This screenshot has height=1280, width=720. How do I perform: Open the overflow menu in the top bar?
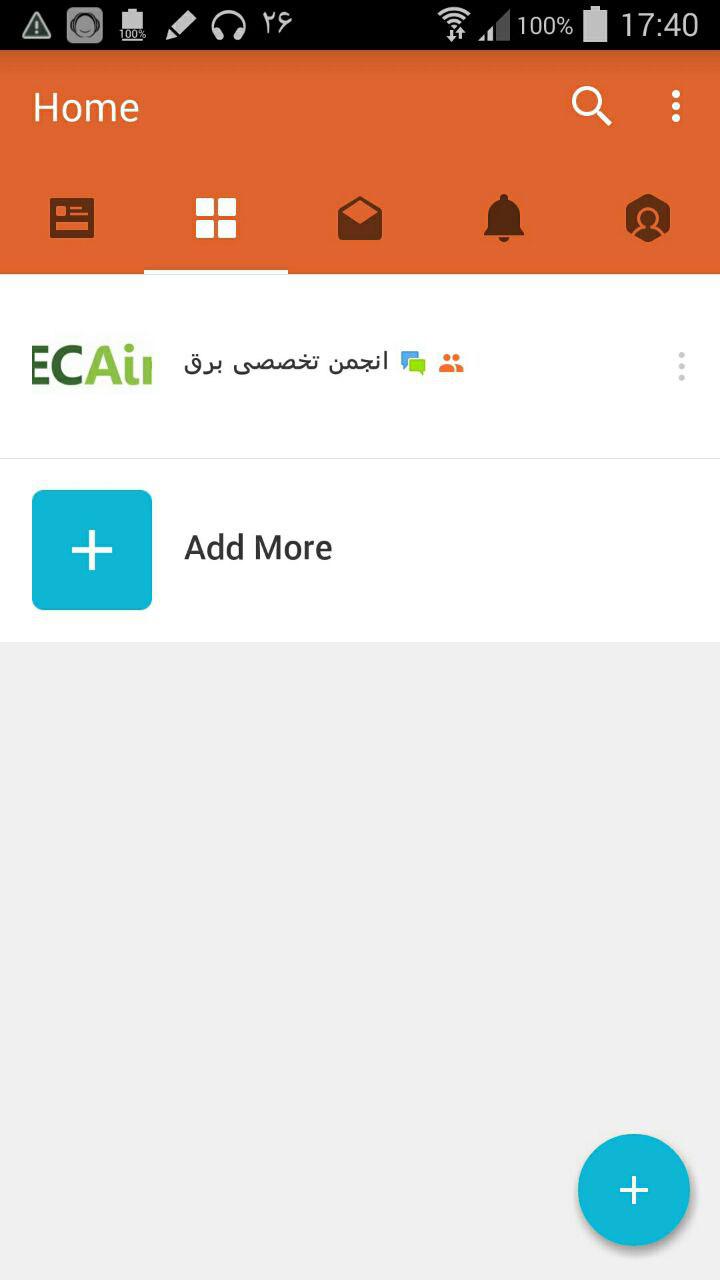pyautogui.click(x=675, y=106)
